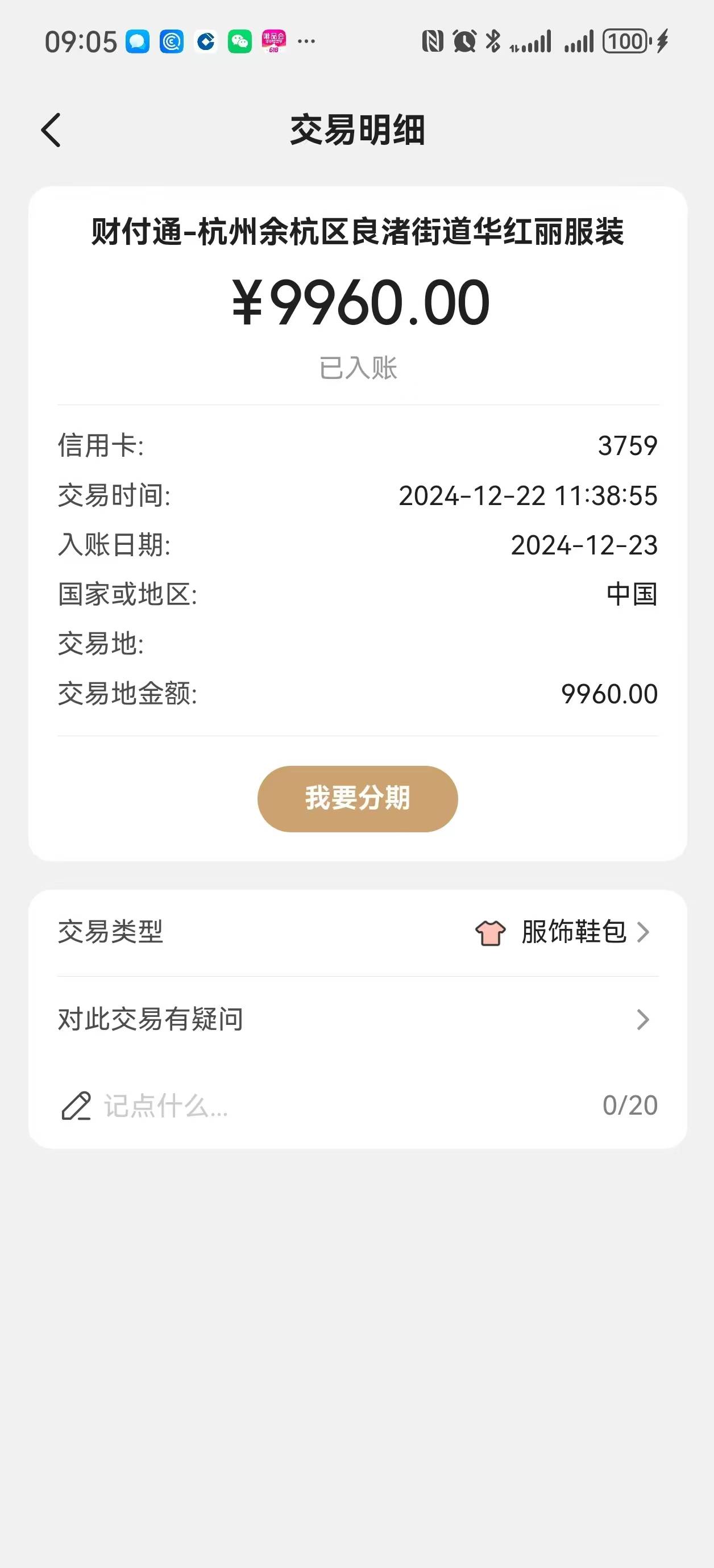Open 对此交易有疑问 row
This screenshot has height=1568, width=714.
[358, 1019]
